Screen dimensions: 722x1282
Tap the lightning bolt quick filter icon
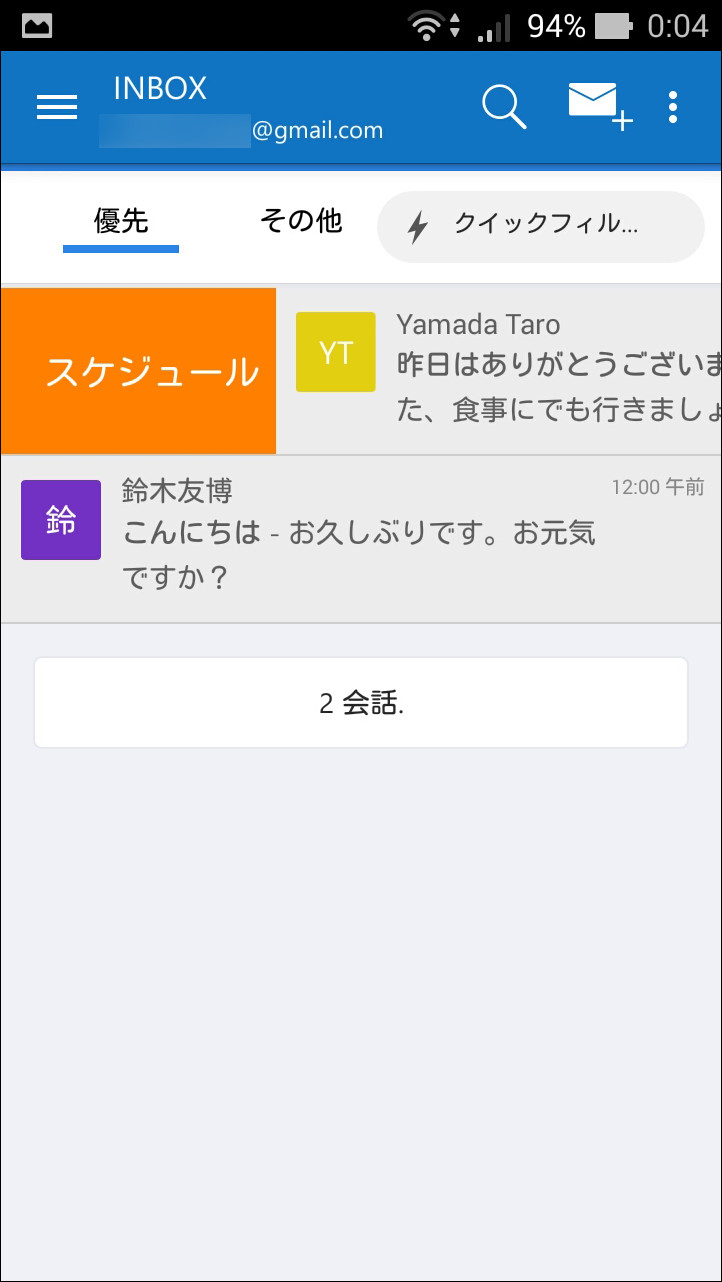(x=415, y=227)
